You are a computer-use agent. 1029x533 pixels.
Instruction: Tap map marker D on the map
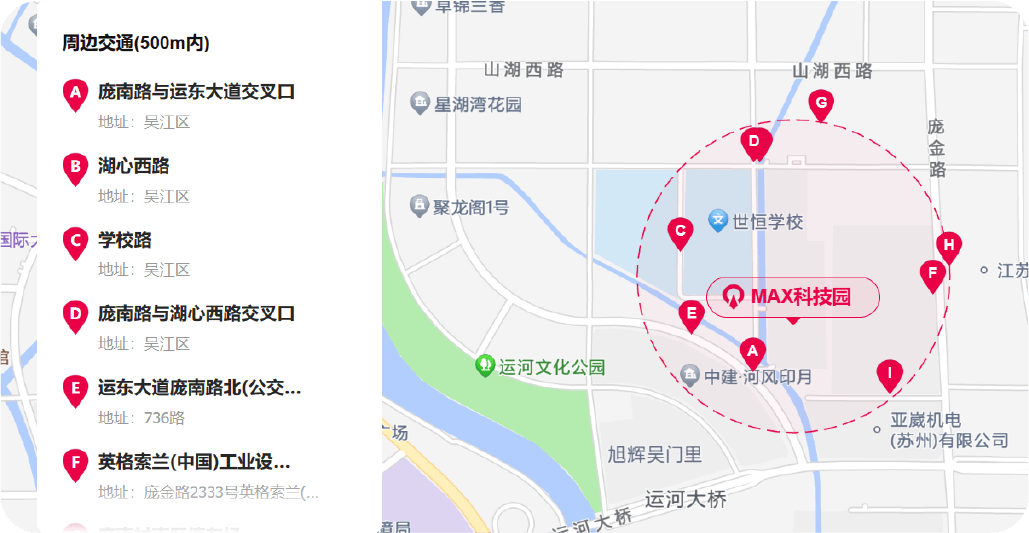(x=755, y=142)
